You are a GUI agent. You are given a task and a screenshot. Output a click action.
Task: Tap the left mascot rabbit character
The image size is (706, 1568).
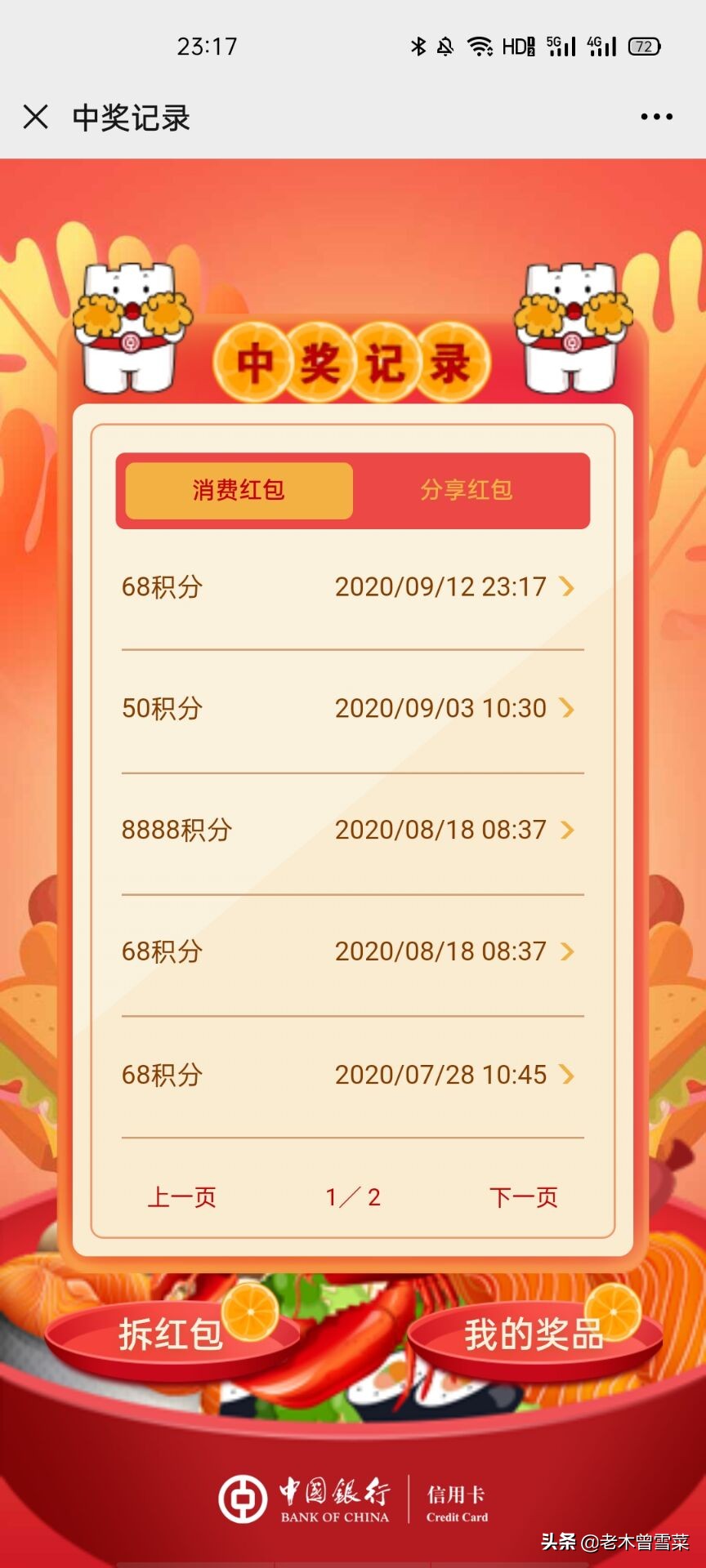coord(131,327)
